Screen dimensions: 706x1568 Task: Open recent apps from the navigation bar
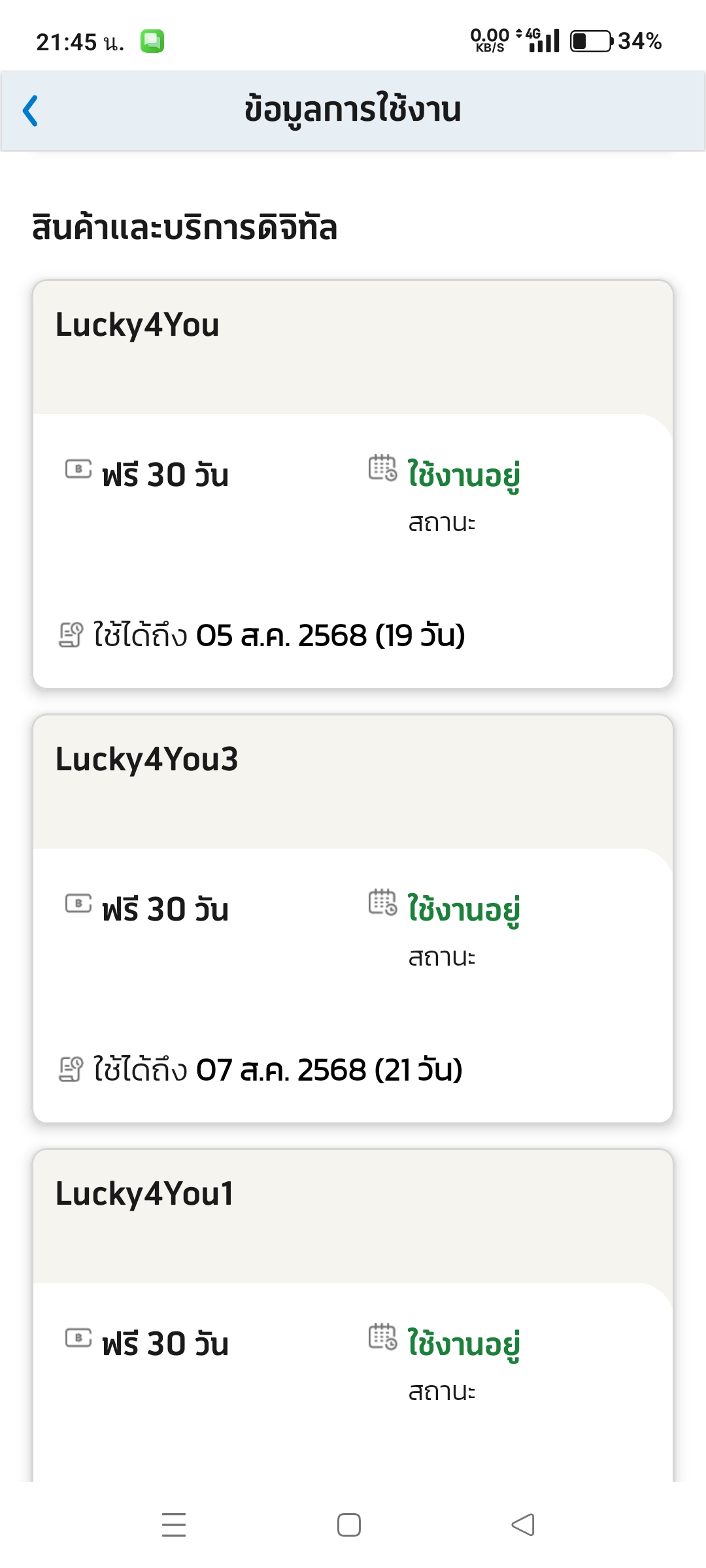tap(174, 1525)
